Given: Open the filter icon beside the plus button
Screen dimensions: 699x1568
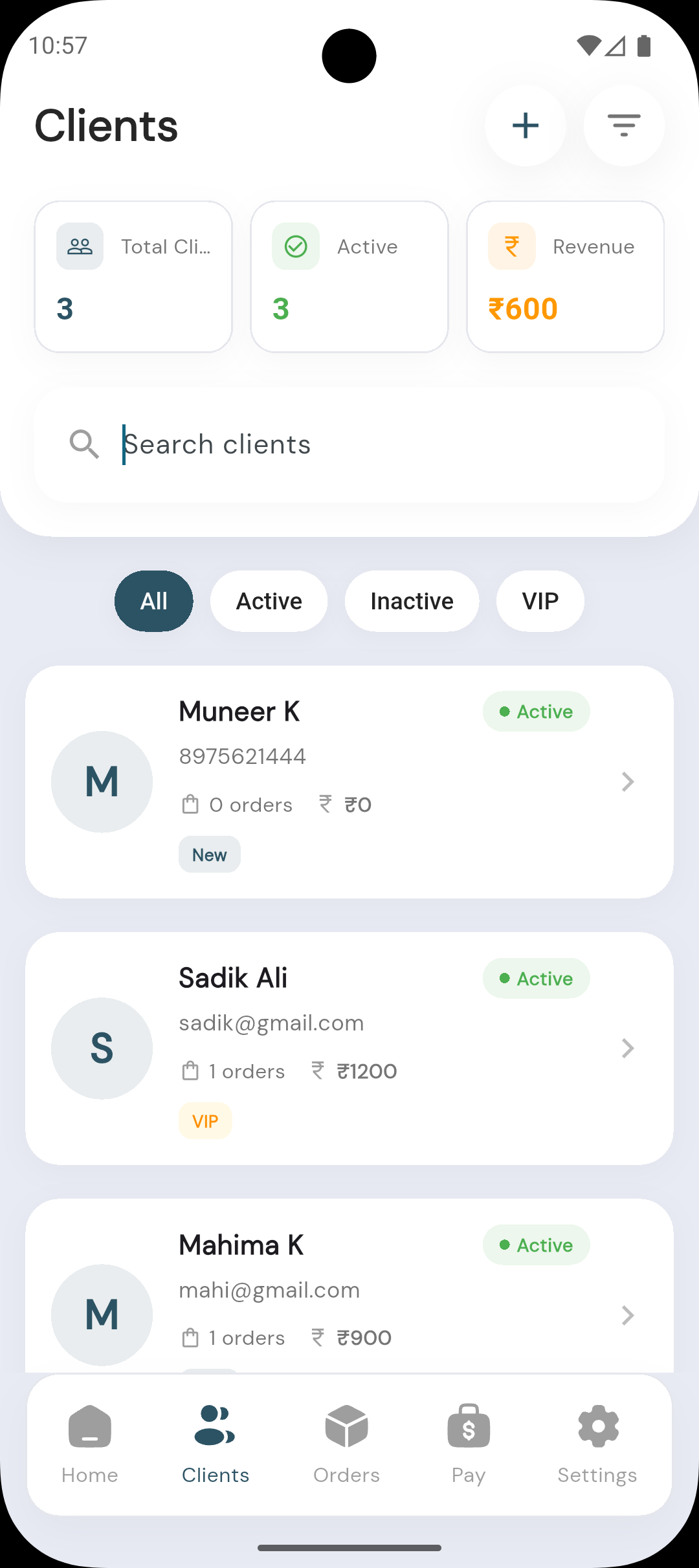Looking at the screenshot, I should 623,125.
